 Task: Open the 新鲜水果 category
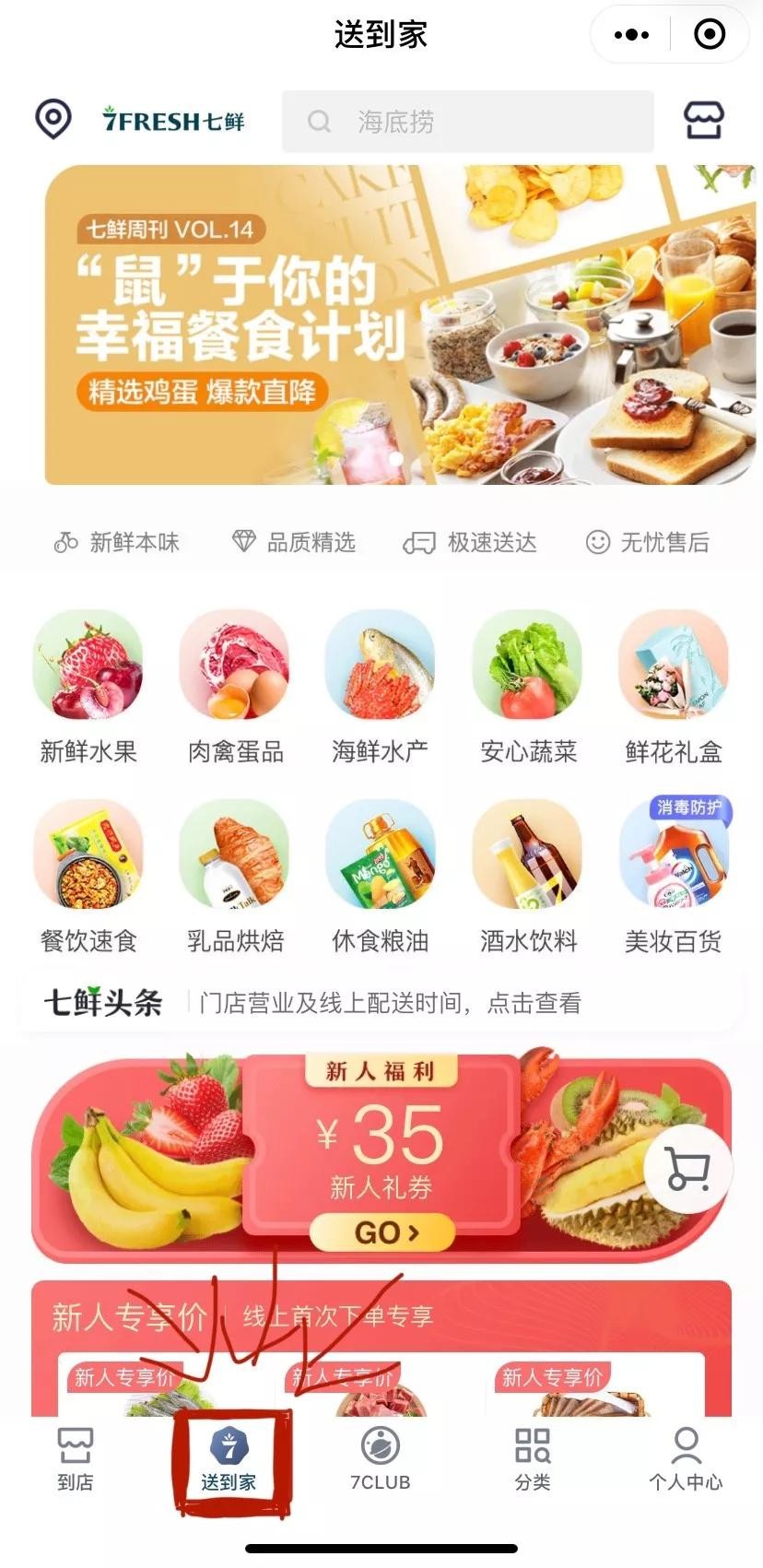(x=88, y=688)
